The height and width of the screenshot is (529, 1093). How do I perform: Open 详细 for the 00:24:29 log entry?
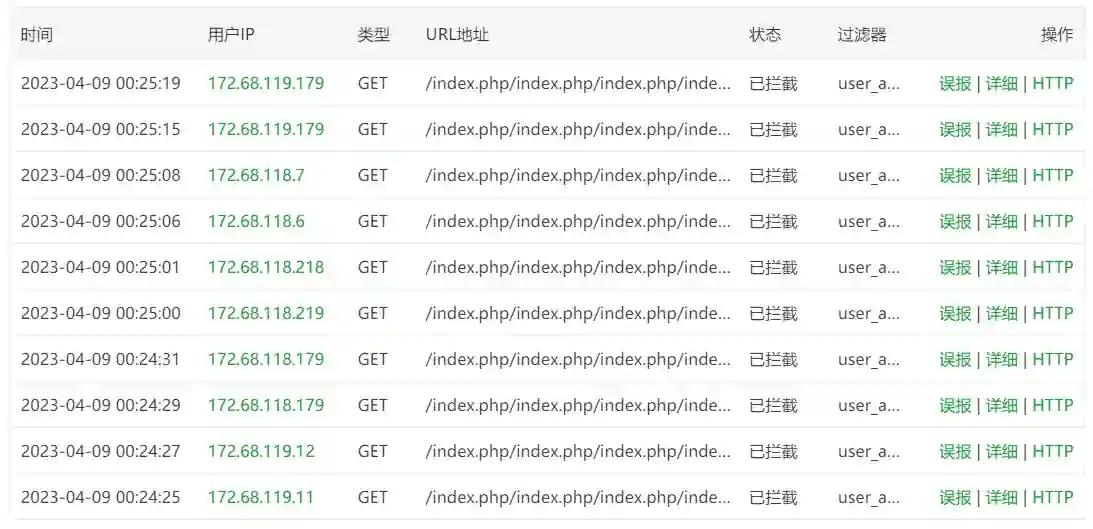1001,406
